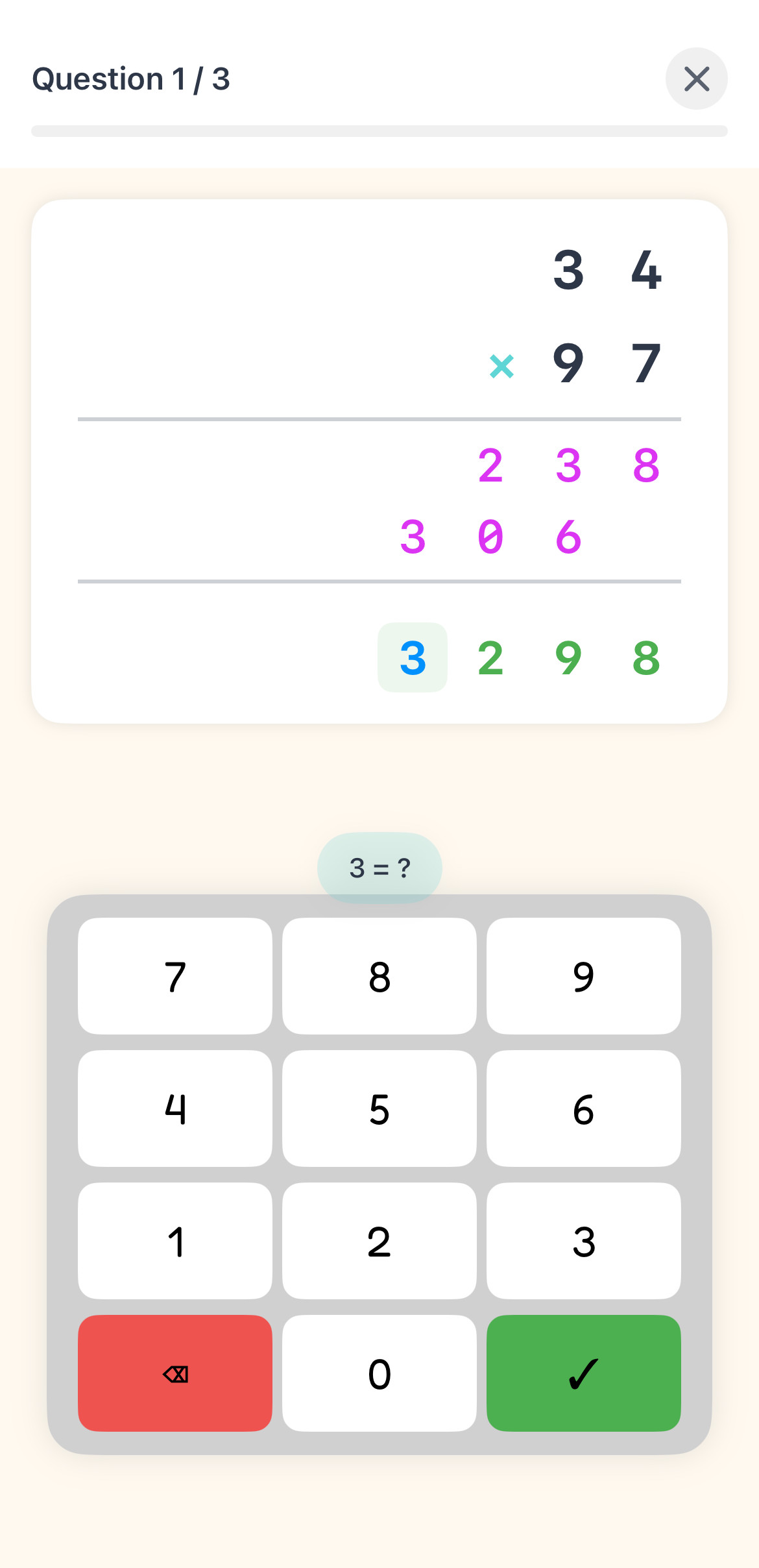Screen dimensions: 759x1568
Task: Close the quiz with the X button
Action: point(696,79)
